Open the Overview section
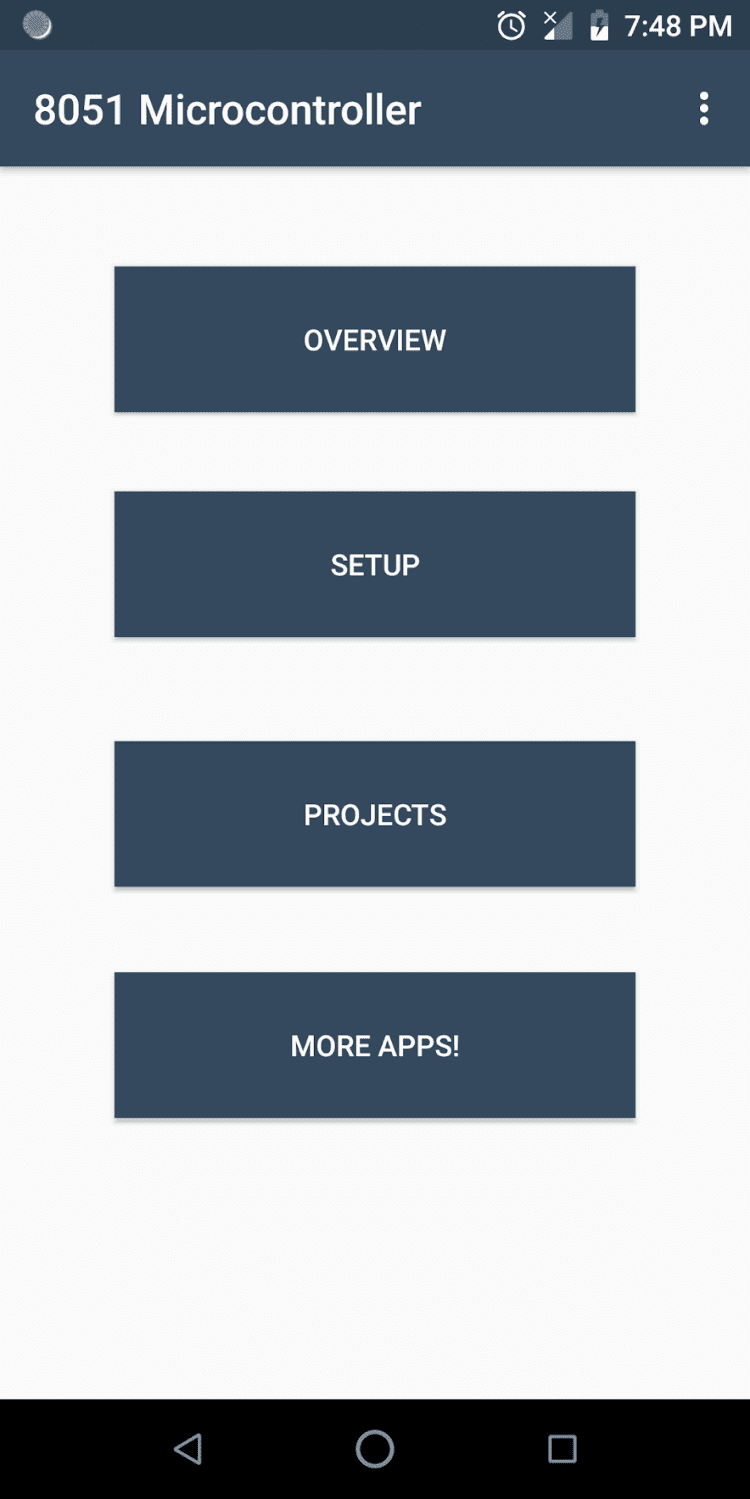Image resolution: width=750 pixels, height=1499 pixels. point(374,339)
